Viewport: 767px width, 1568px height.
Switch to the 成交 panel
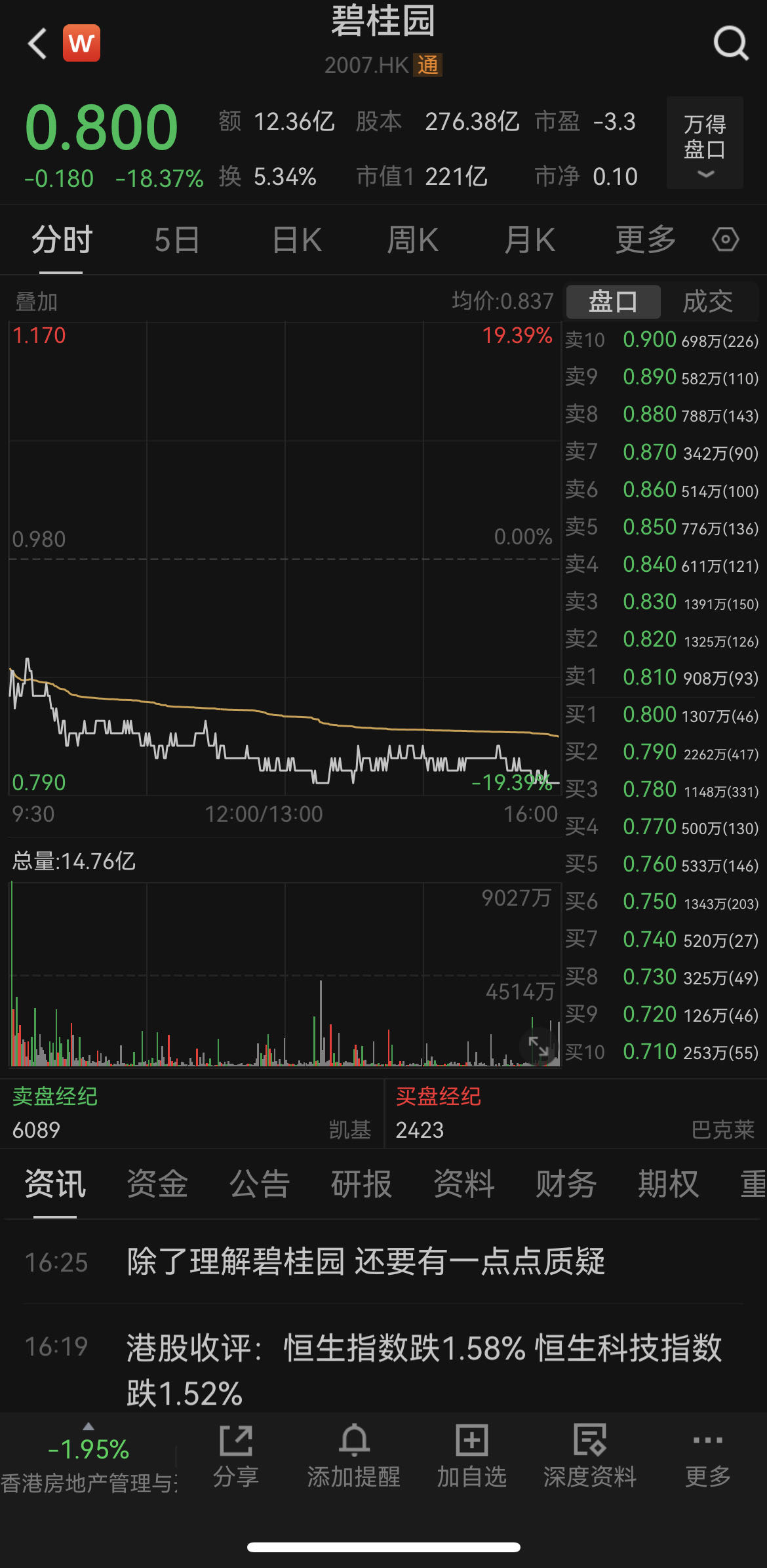tap(707, 302)
